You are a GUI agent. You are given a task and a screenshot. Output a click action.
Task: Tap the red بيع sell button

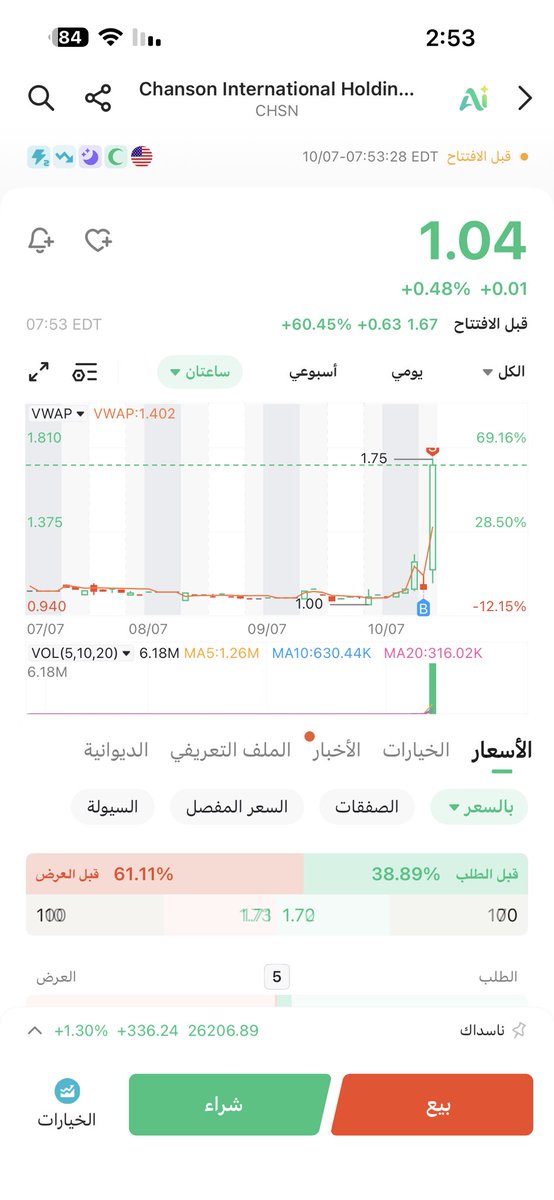point(437,1105)
